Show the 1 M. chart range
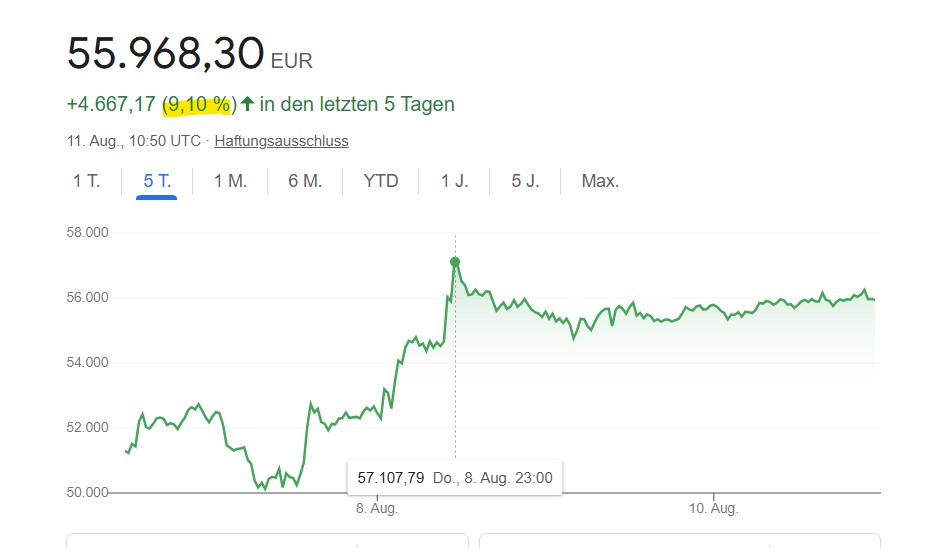This screenshot has width=950, height=548. point(230,181)
